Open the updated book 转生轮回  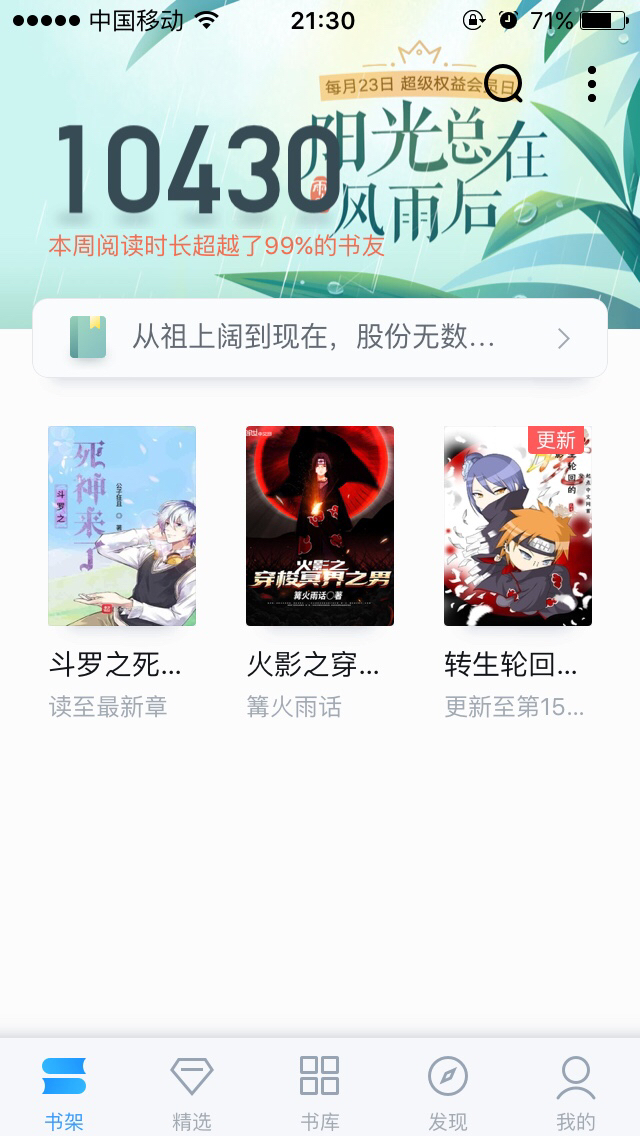pyautogui.click(x=518, y=527)
